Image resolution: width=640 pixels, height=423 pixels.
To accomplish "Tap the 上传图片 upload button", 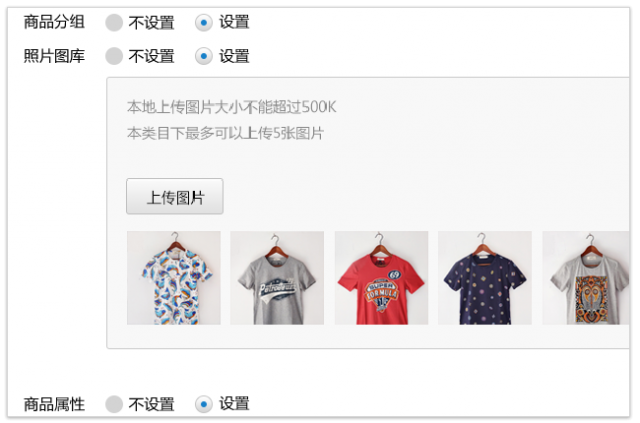I will pos(174,197).
